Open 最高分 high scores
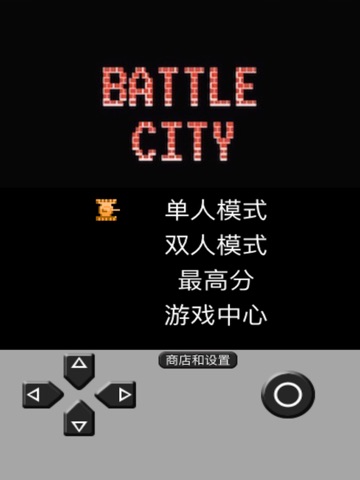Viewport: 360px width, 480px height. (216, 280)
